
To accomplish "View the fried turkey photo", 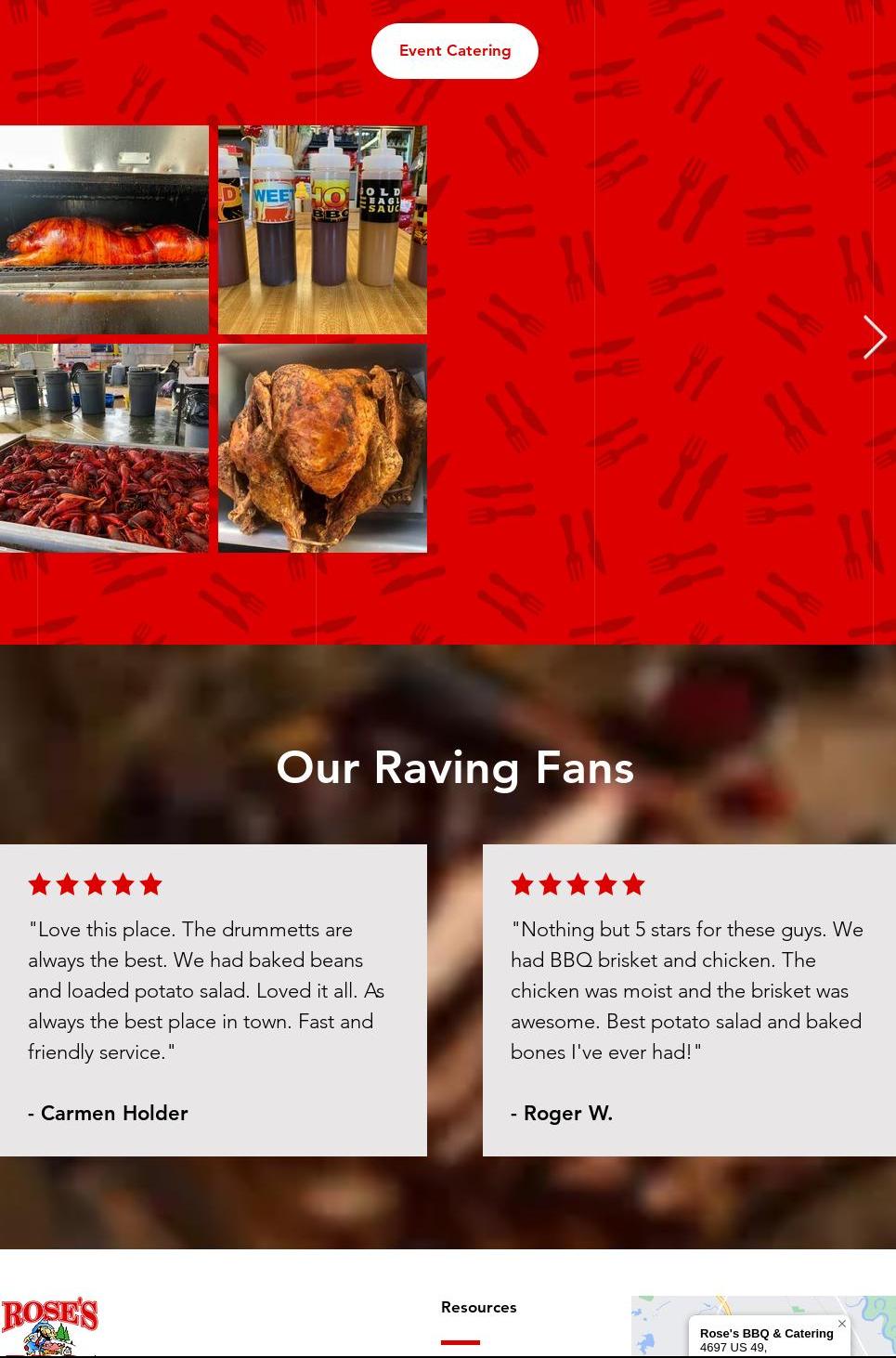I will 322,449.
